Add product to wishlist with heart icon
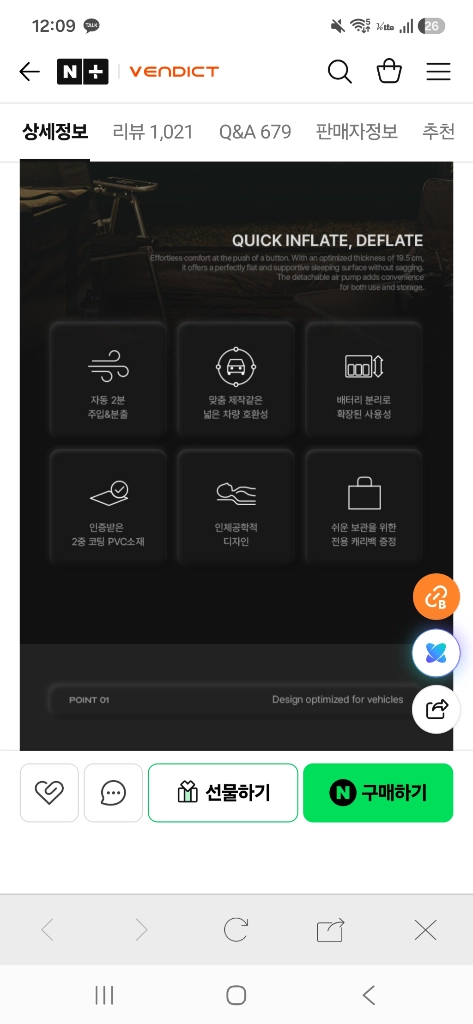 pos(49,793)
